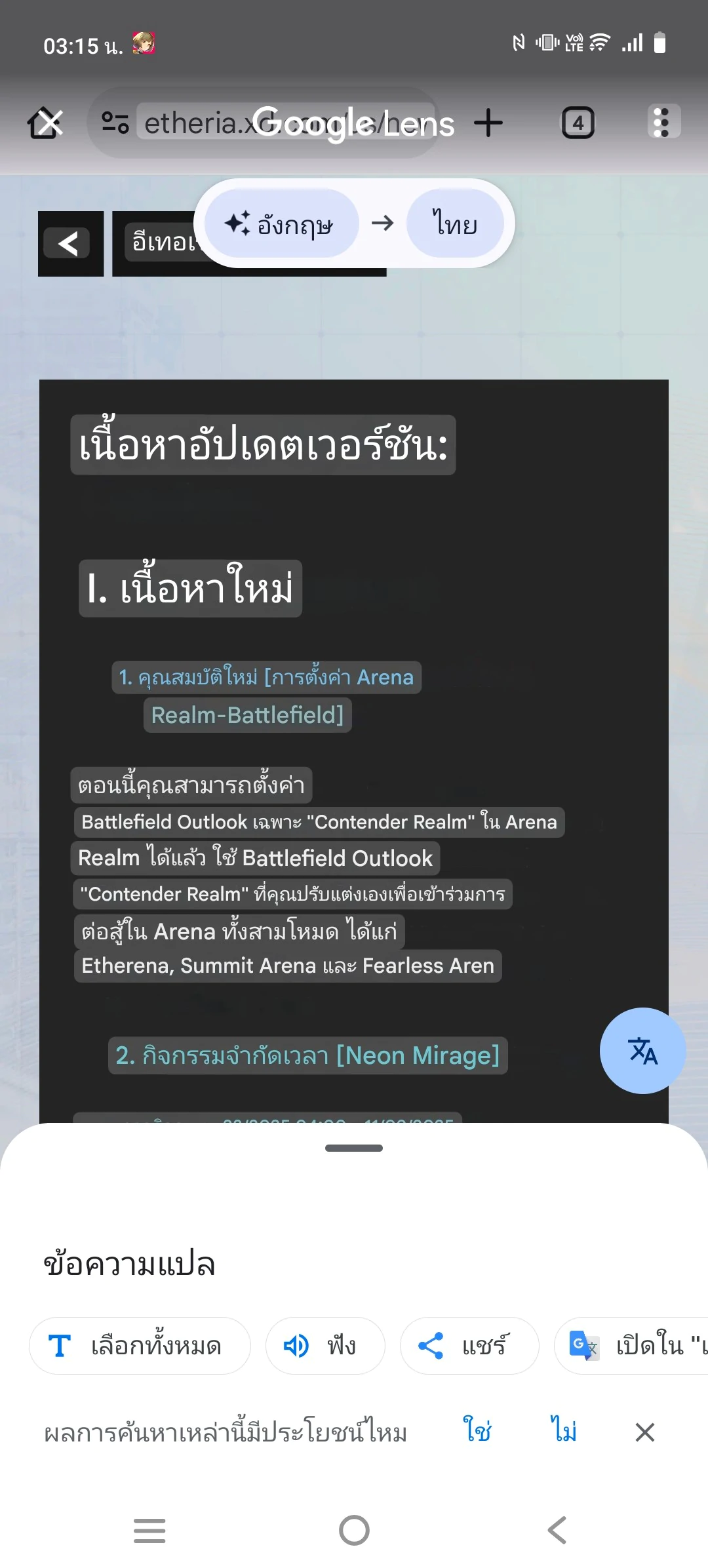The image size is (708, 1568).
Task: Change the target language chip ไทย
Action: coord(455,224)
